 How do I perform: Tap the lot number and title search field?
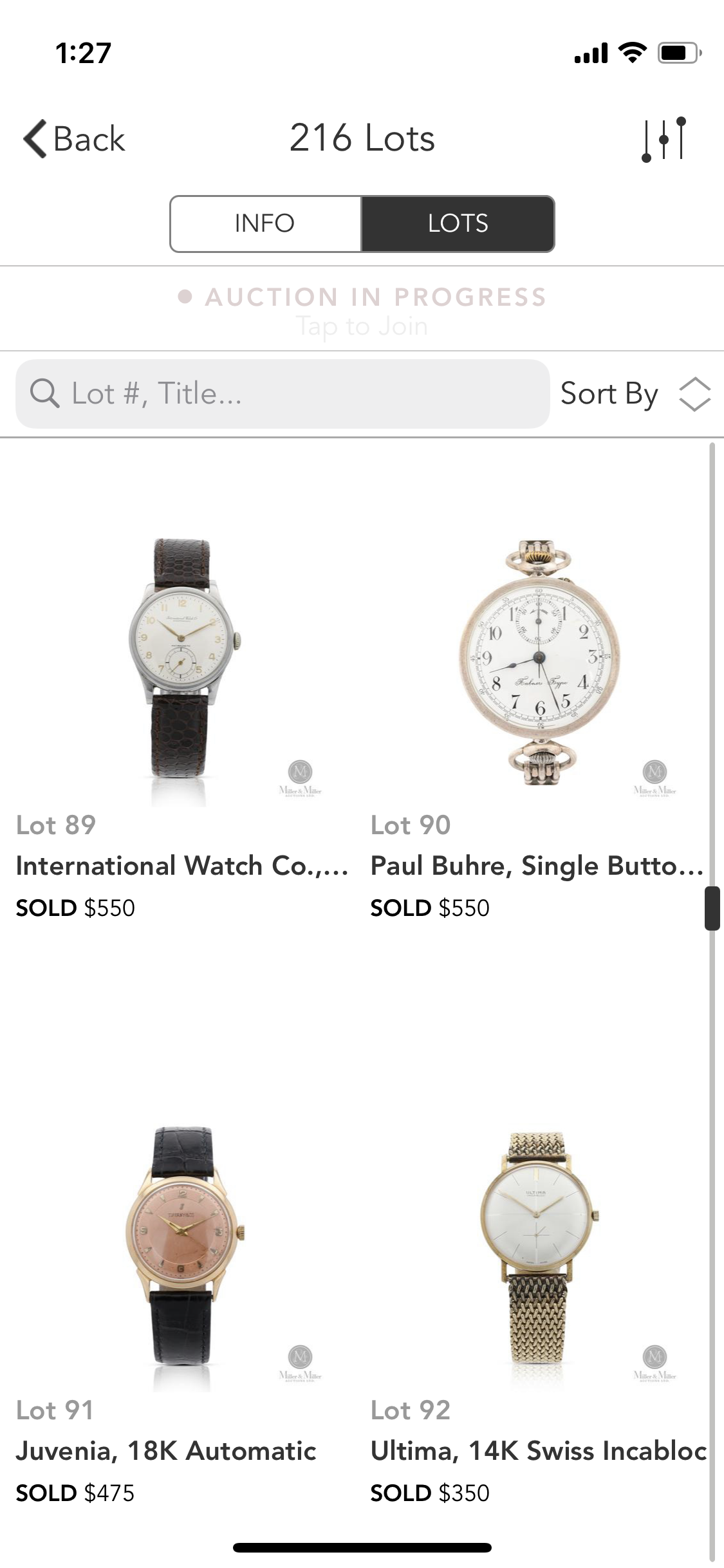tap(283, 394)
